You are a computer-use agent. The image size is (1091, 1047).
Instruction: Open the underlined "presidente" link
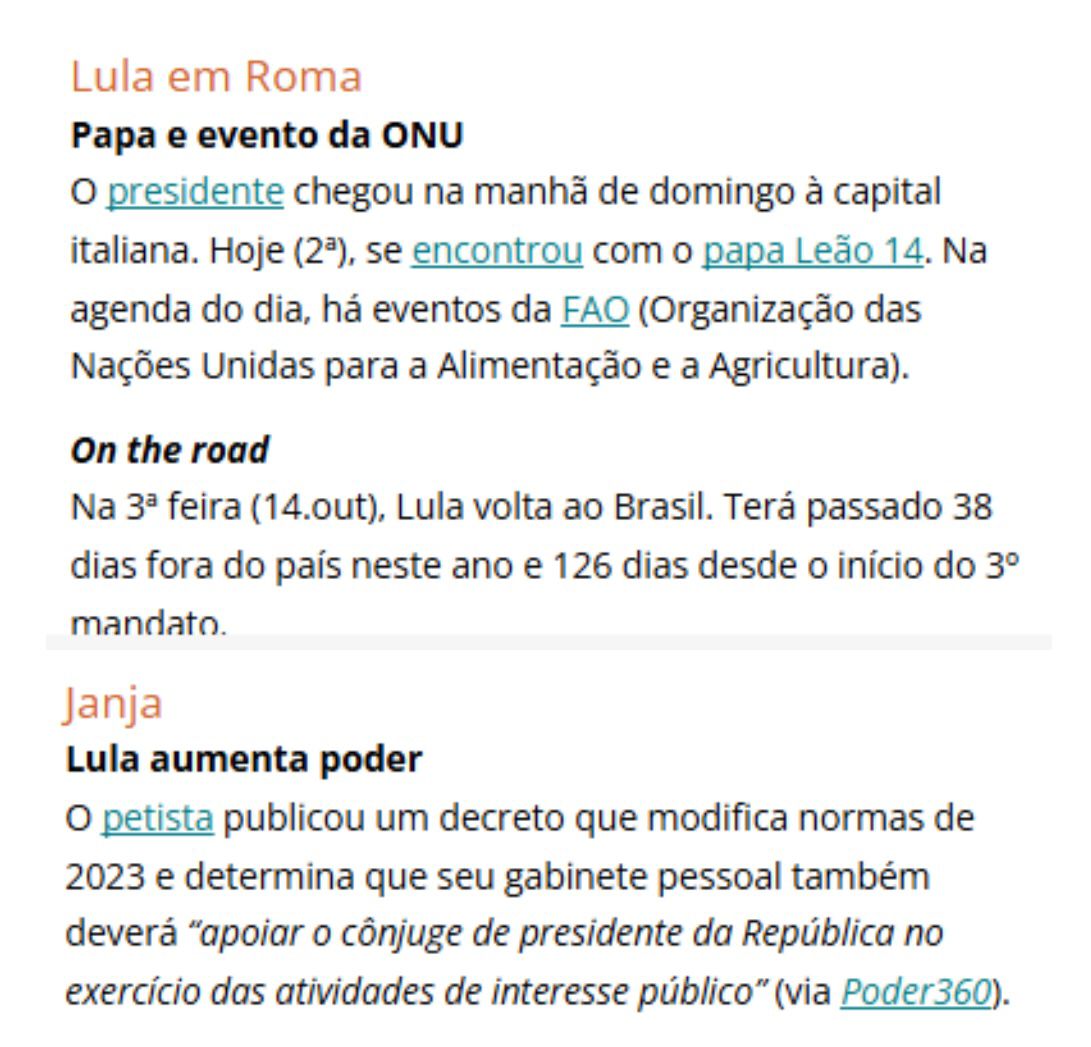pos(195,192)
